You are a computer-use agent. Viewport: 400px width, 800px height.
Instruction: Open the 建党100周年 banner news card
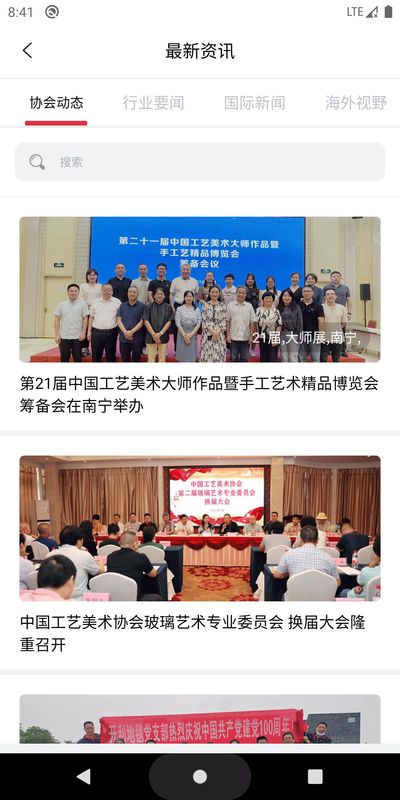coord(200,718)
